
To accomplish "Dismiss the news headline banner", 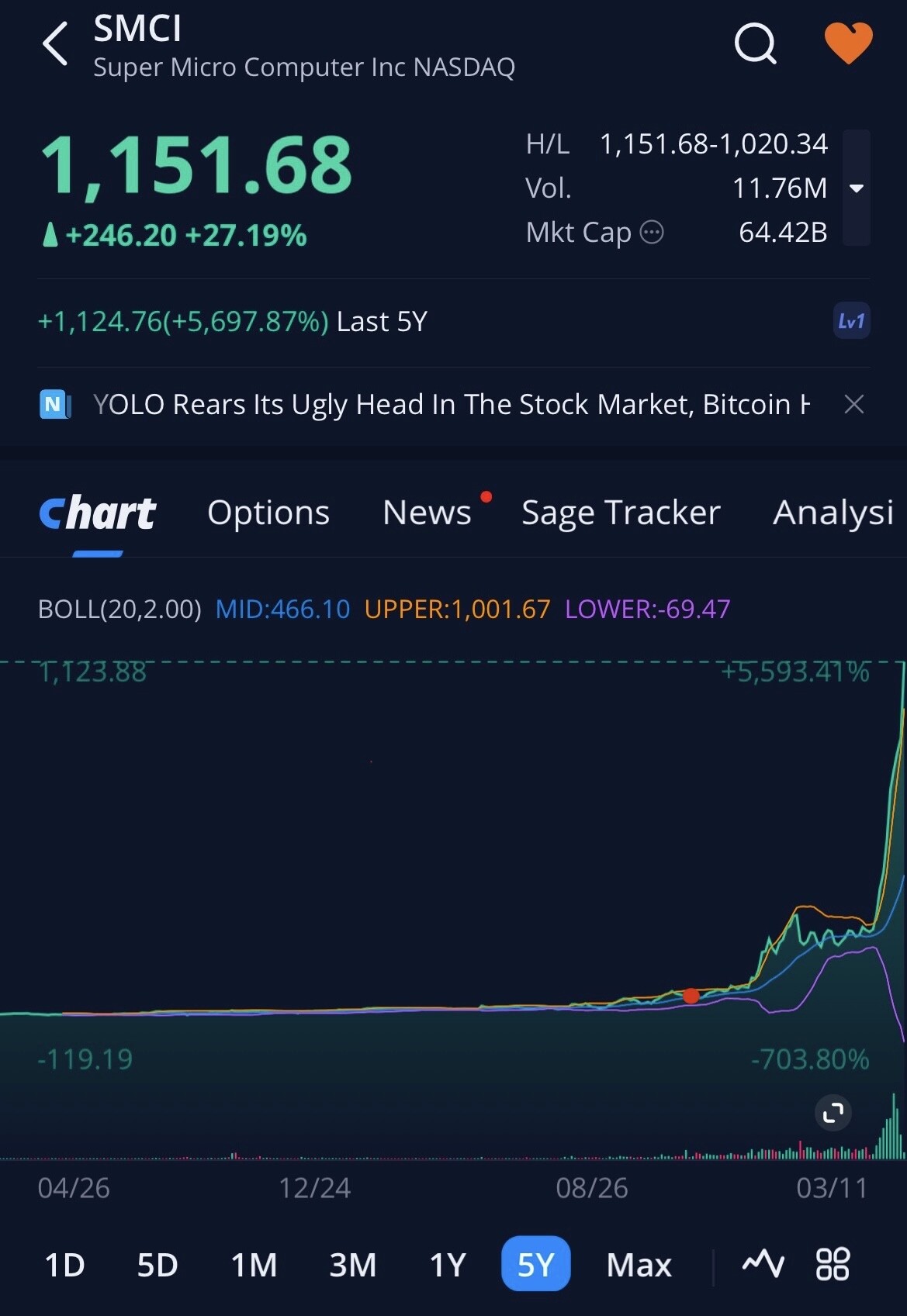I will pyautogui.click(x=853, y=404).
